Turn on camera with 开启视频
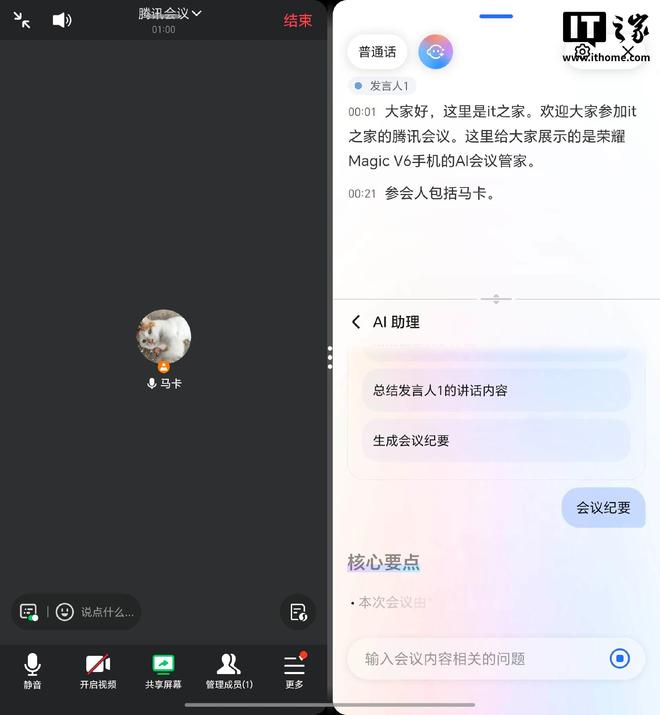Viewport: 660px width, 715px height. pyautogui.click(x=98, y=670)
